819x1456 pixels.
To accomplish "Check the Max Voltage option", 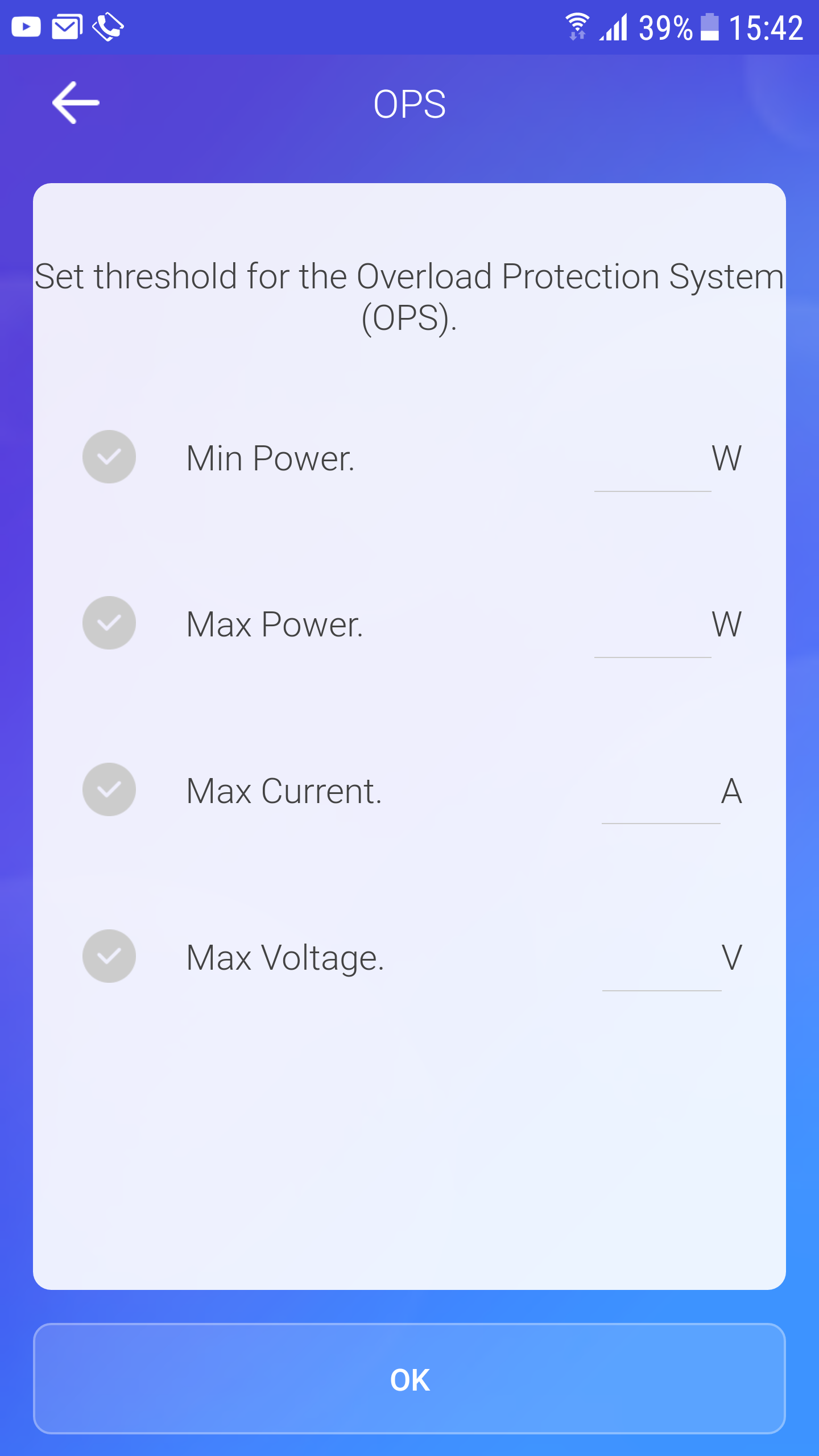I will tap(109, 956).
